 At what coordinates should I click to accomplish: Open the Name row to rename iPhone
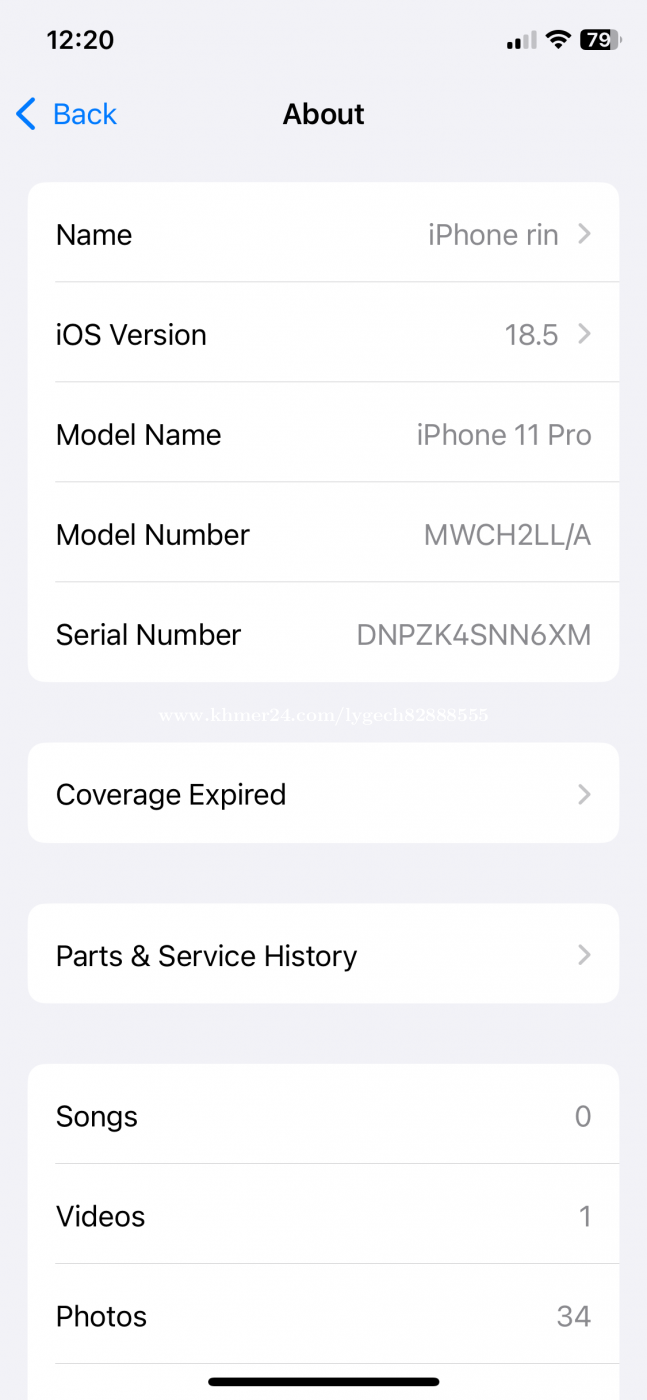click(323, 235)
